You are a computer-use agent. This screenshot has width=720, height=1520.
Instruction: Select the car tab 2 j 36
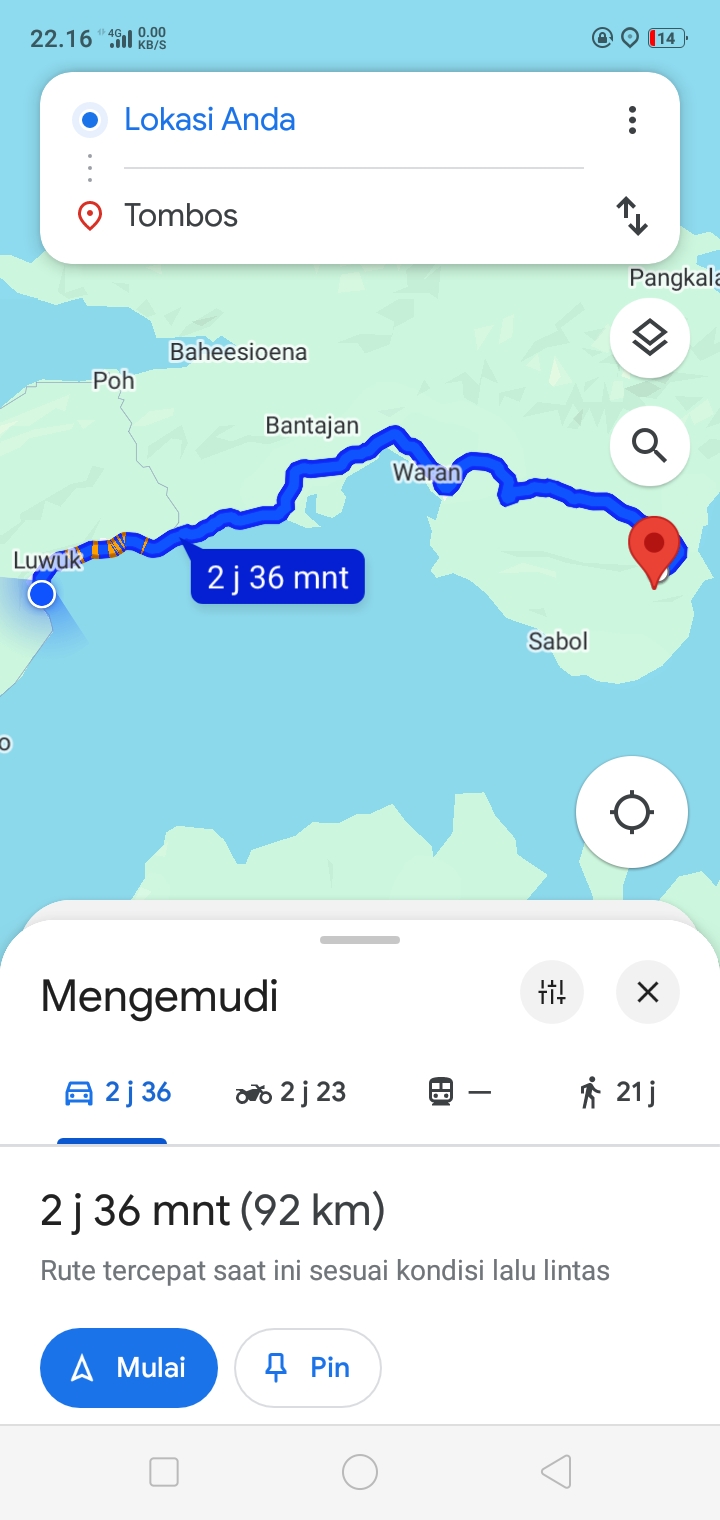(117, 1092)
